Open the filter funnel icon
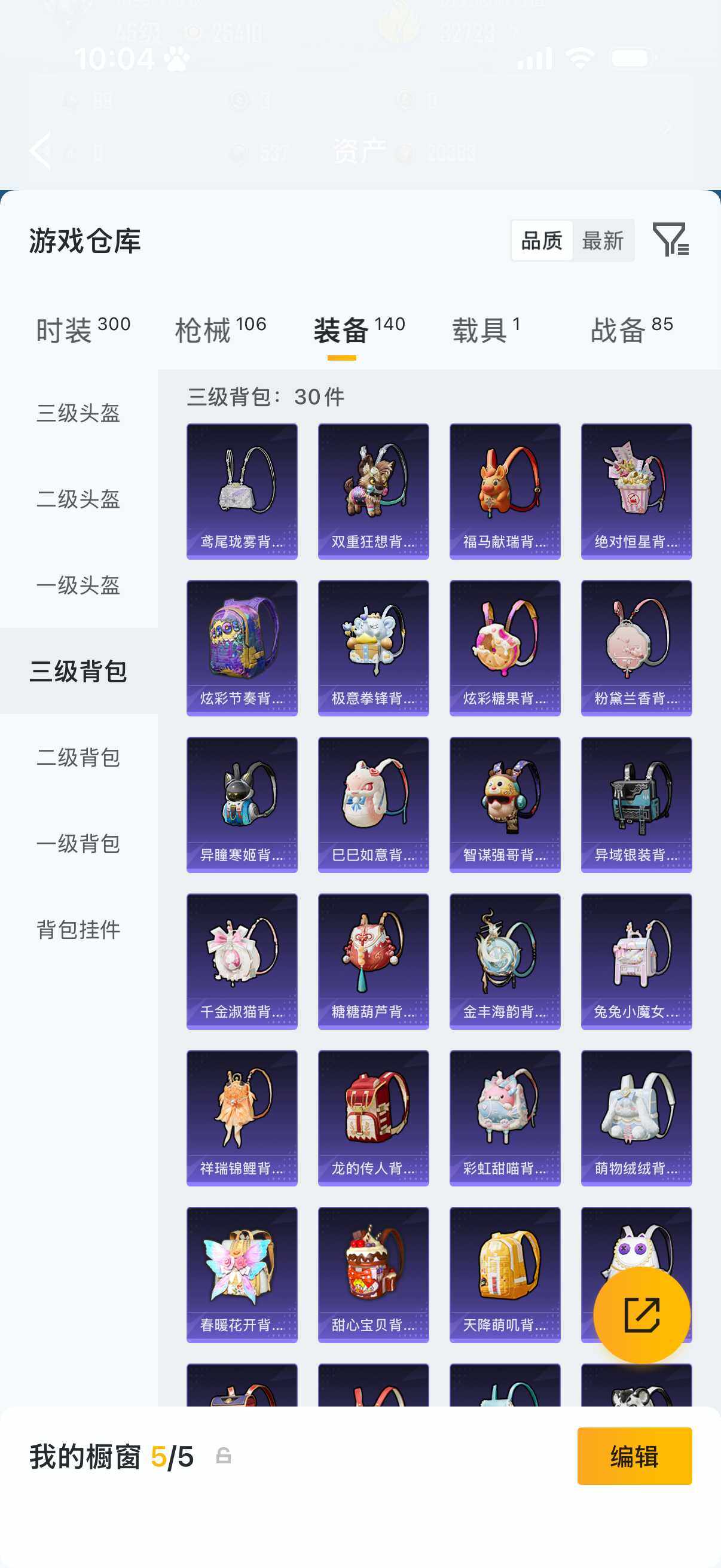The height and width of the screenshot is (1568, 721). (670, 240)
